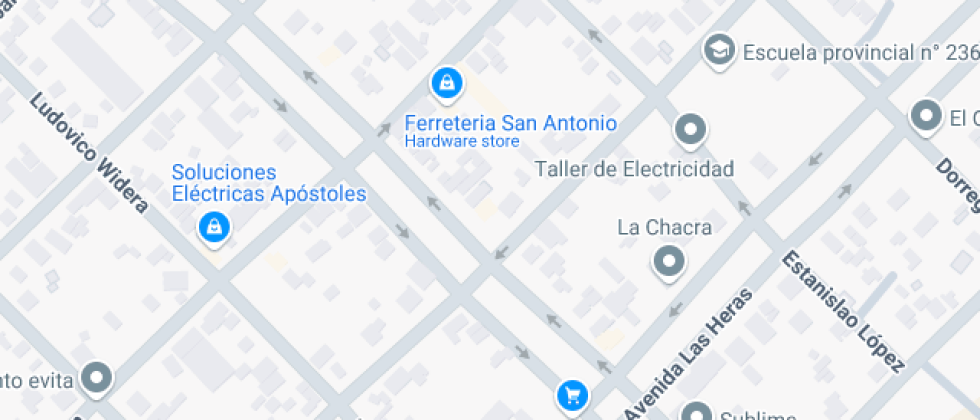This screenshot has width=980, height=420.
Task: Select the Escuela provincial n° 236 pin
Action: (717, 50)
